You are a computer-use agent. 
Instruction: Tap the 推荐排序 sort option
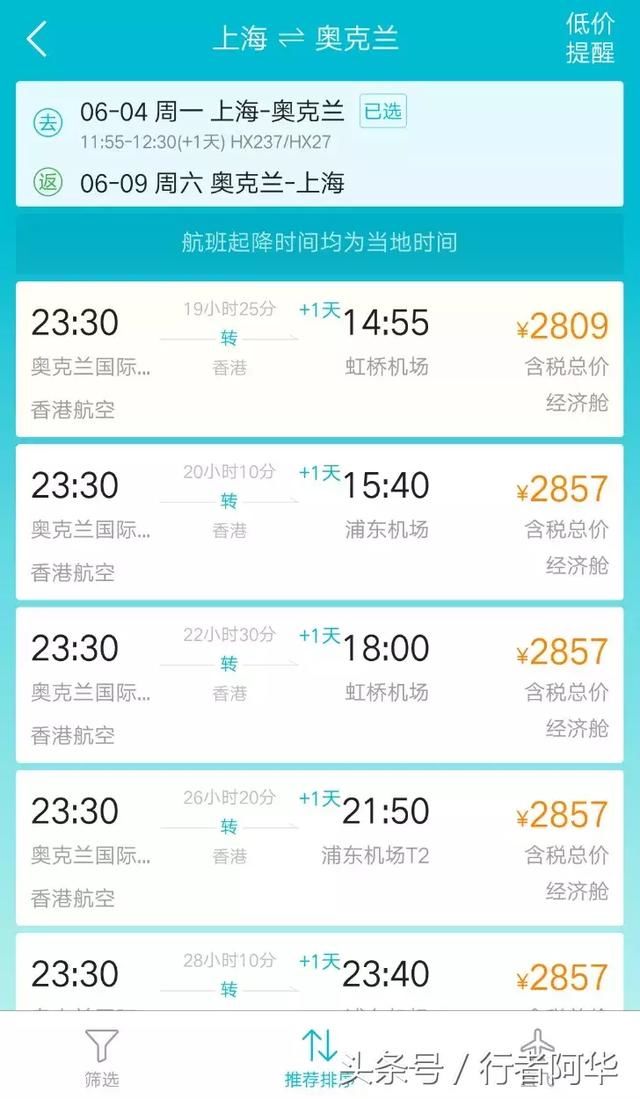[318, 1058]
